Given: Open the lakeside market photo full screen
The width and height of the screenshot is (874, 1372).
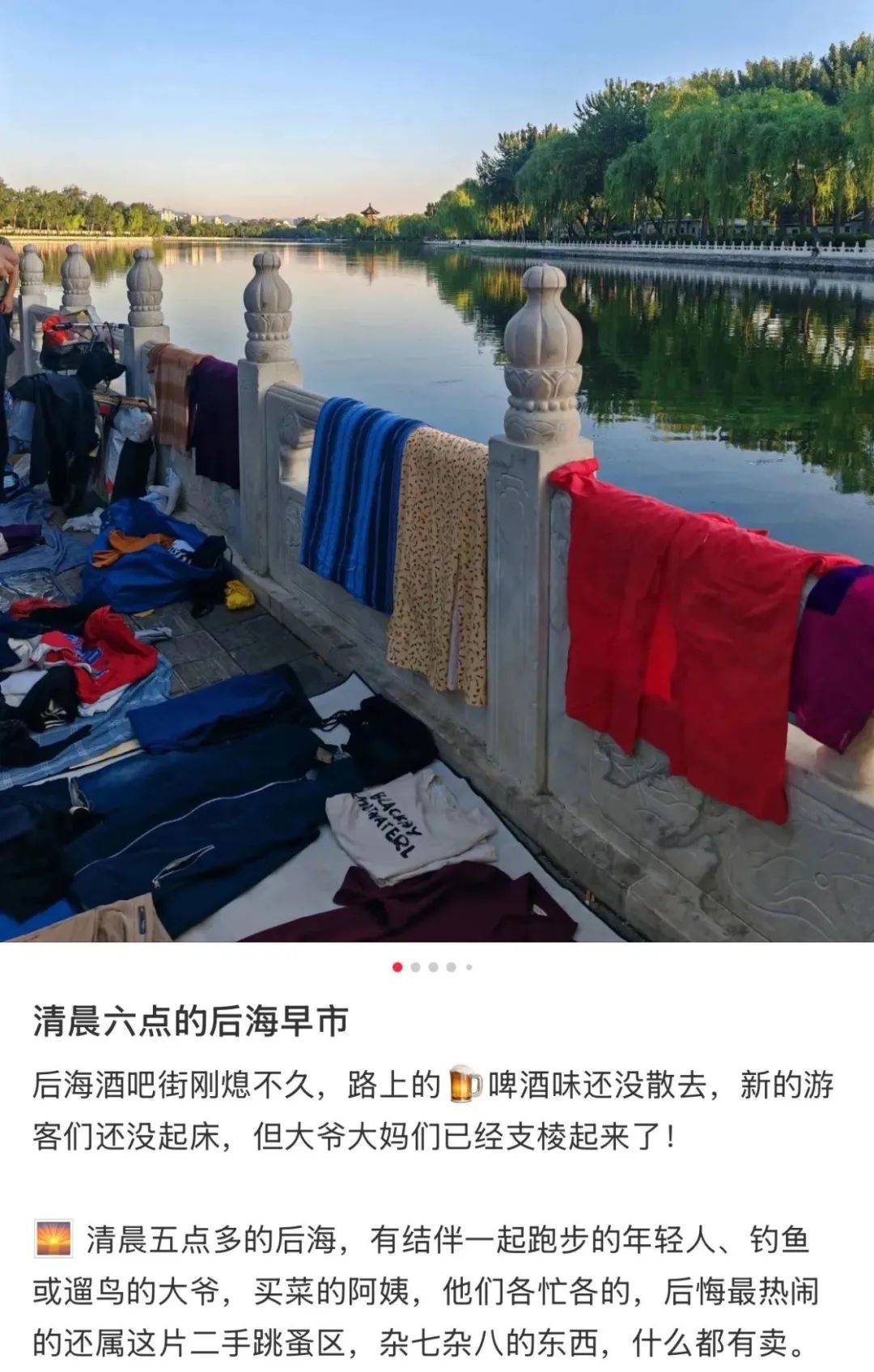Looking at the screenshot, I should pyautogui.click(x=437, y=469).
